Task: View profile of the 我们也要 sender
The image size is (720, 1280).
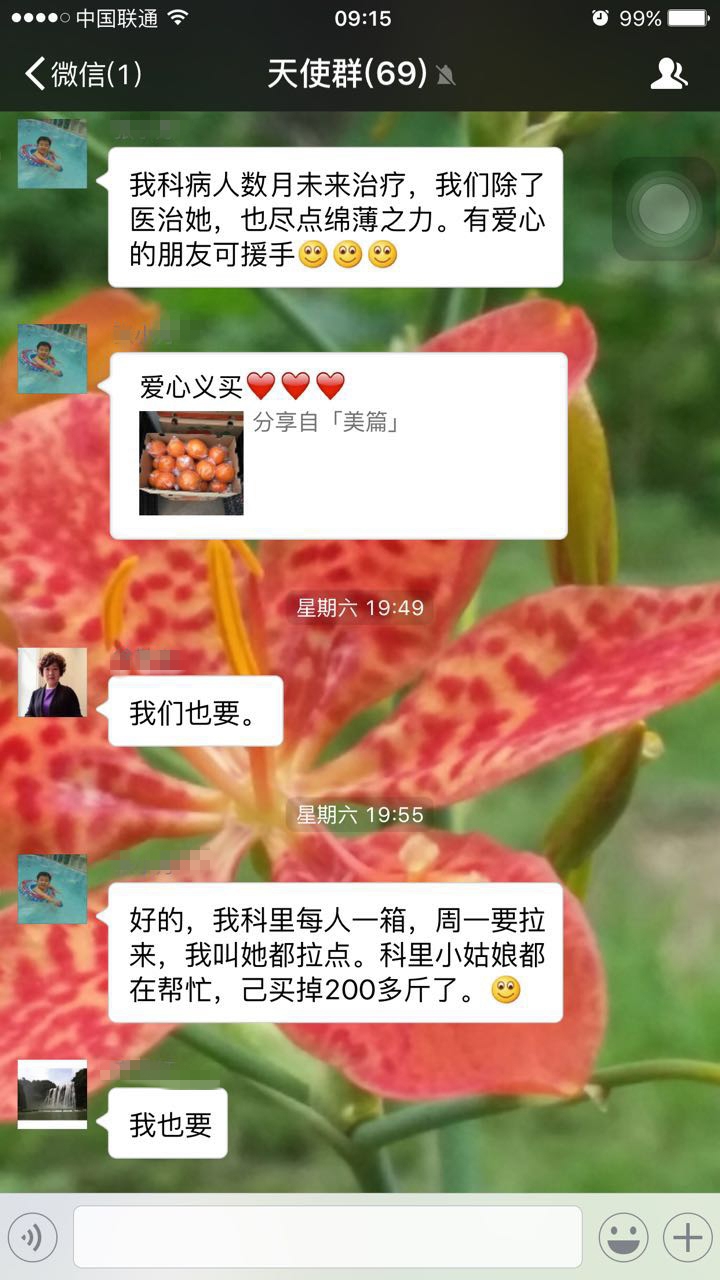Action: [52, 682]
